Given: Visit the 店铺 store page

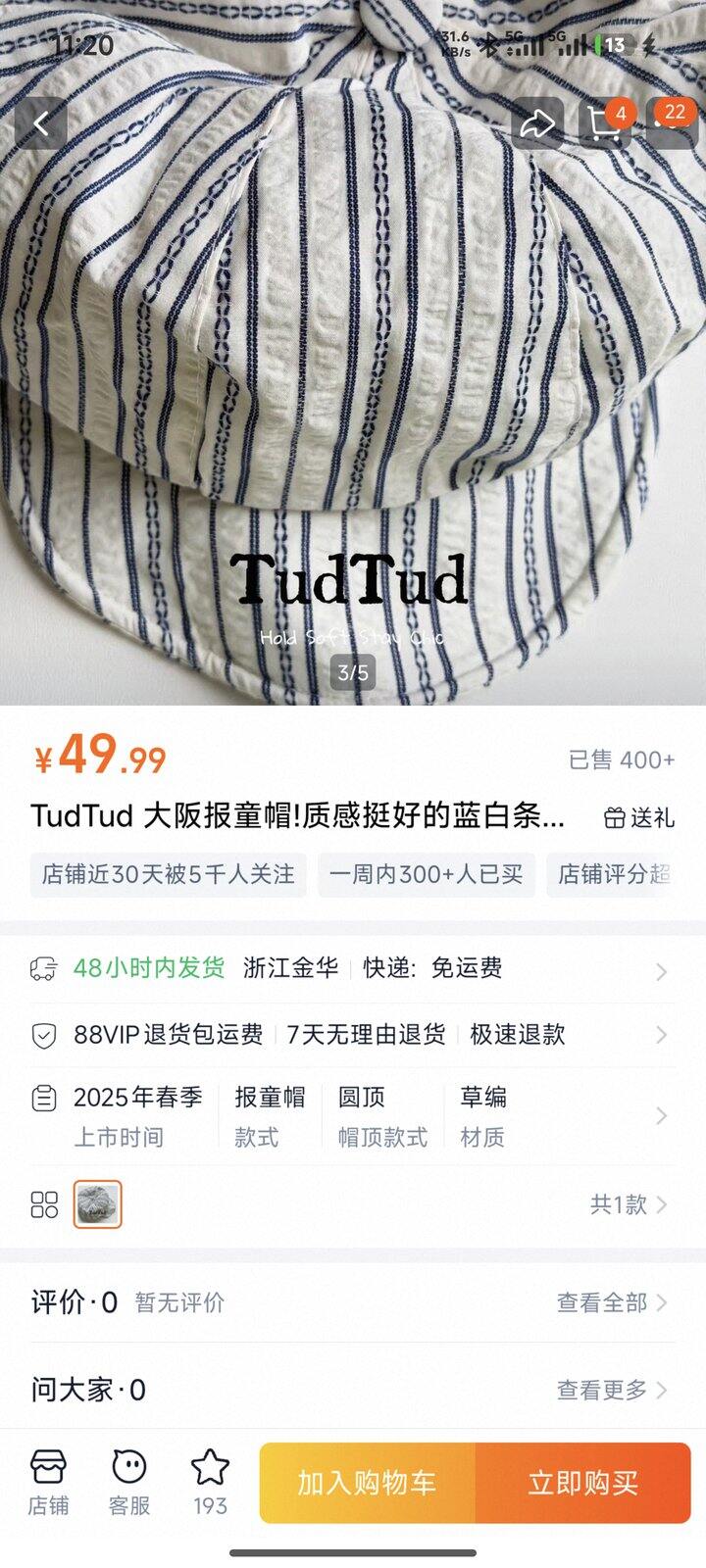Looking at the screenshot, I should [x=48, y=1483].
